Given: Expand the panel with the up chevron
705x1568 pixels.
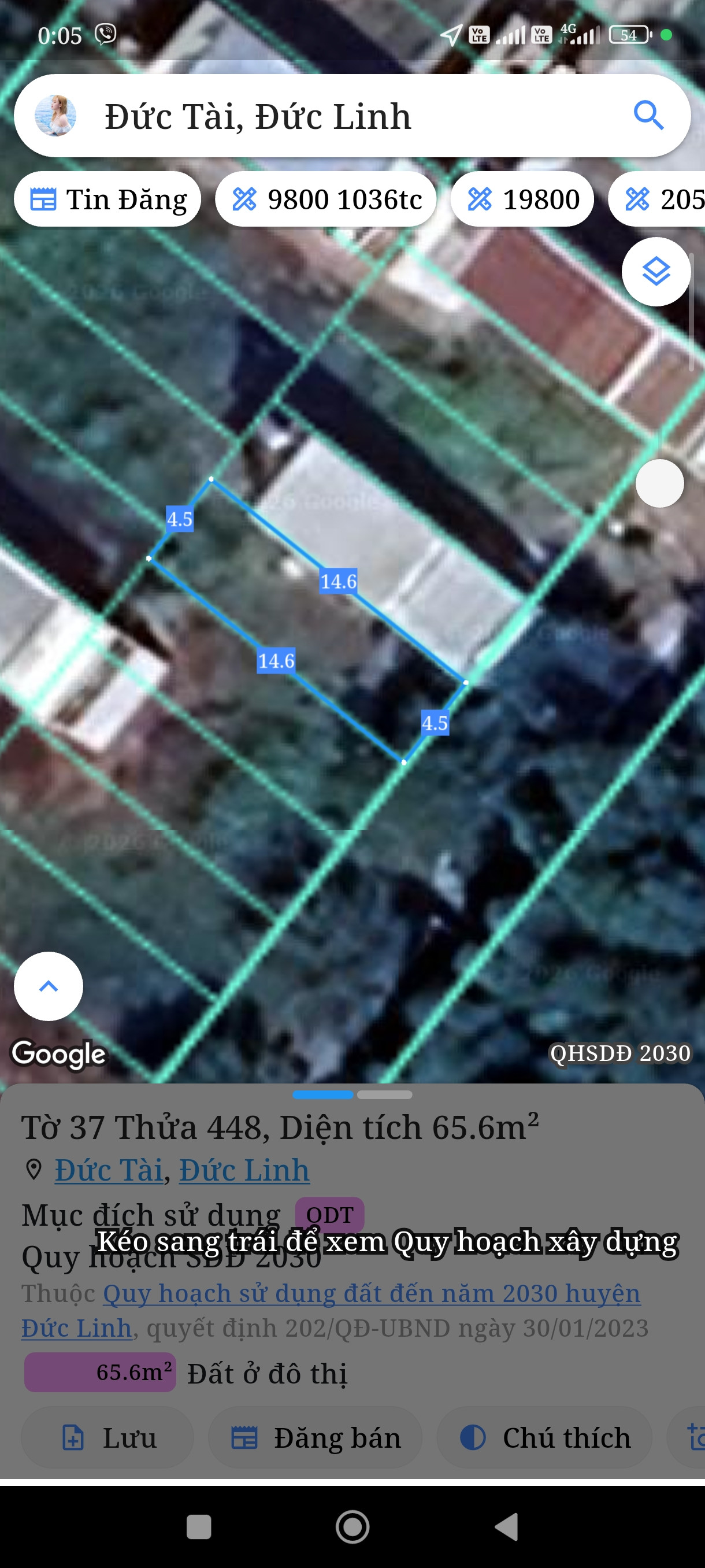Looking at the screenshot, I should click(x=49, y=986).
